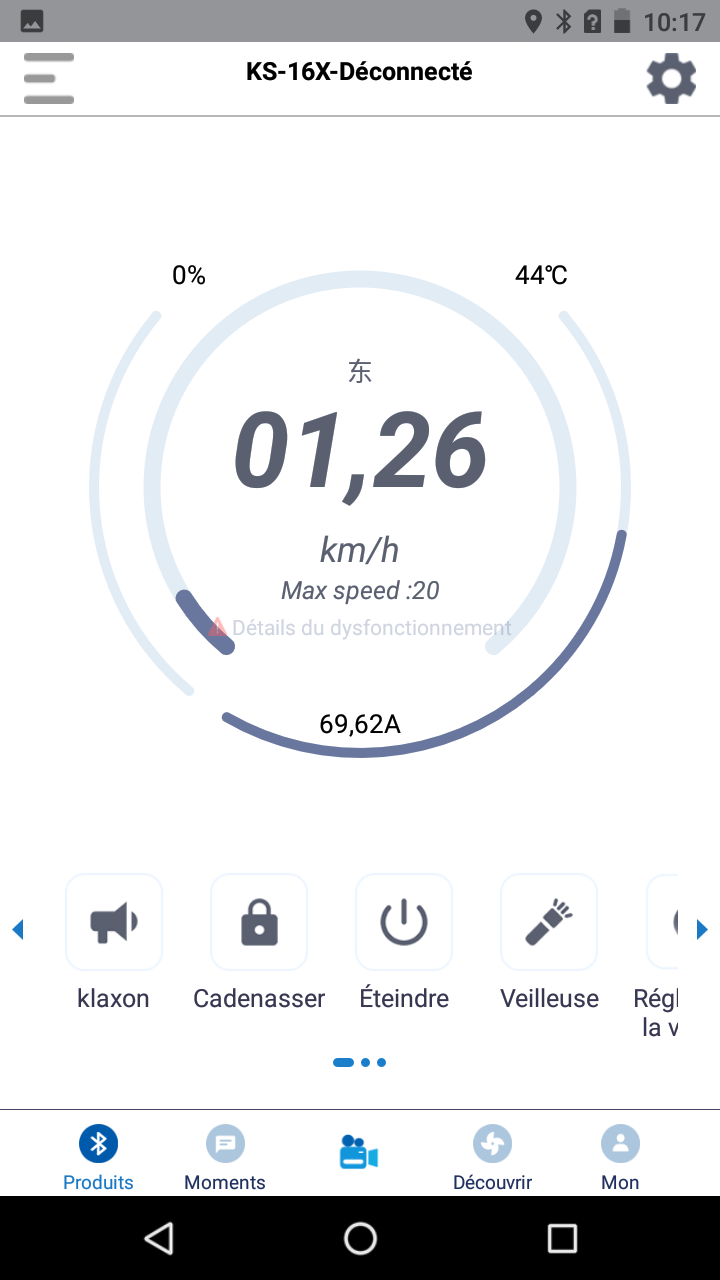Viewport: 720px width, 1280px height.
Task: Open the Mon profile tab
Action: [620, 1158]
